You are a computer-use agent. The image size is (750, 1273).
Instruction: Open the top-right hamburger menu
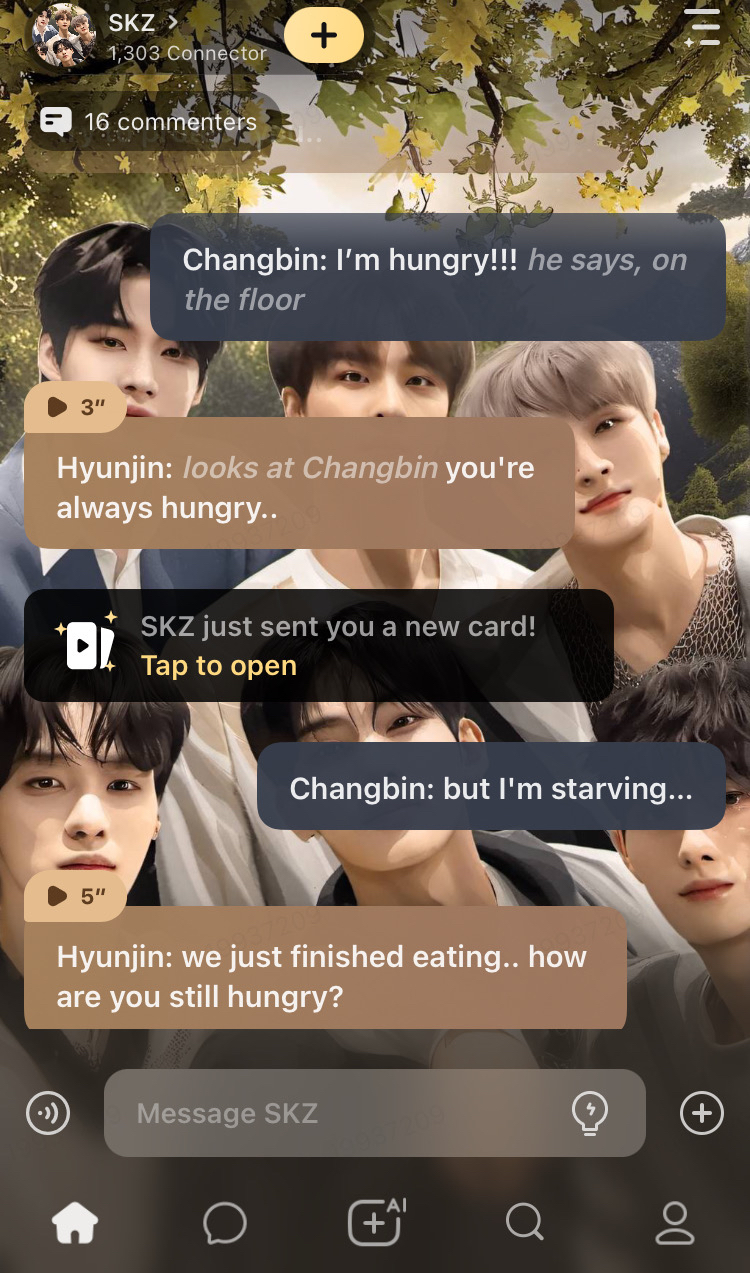(x=703, y=27)
